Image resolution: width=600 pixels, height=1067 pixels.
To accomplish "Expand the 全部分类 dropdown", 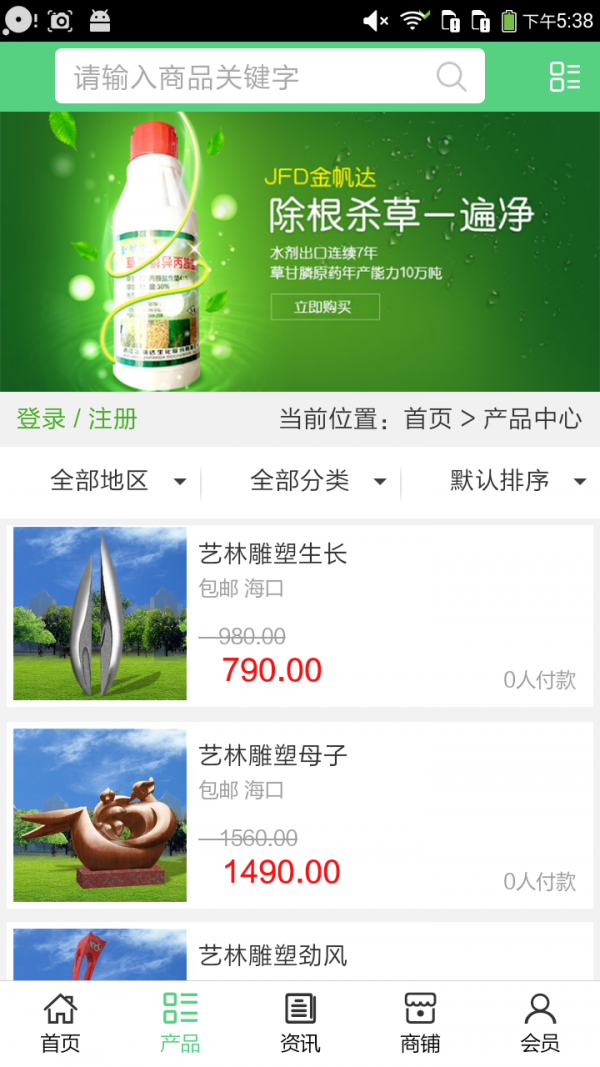I will tap(317, 481).
